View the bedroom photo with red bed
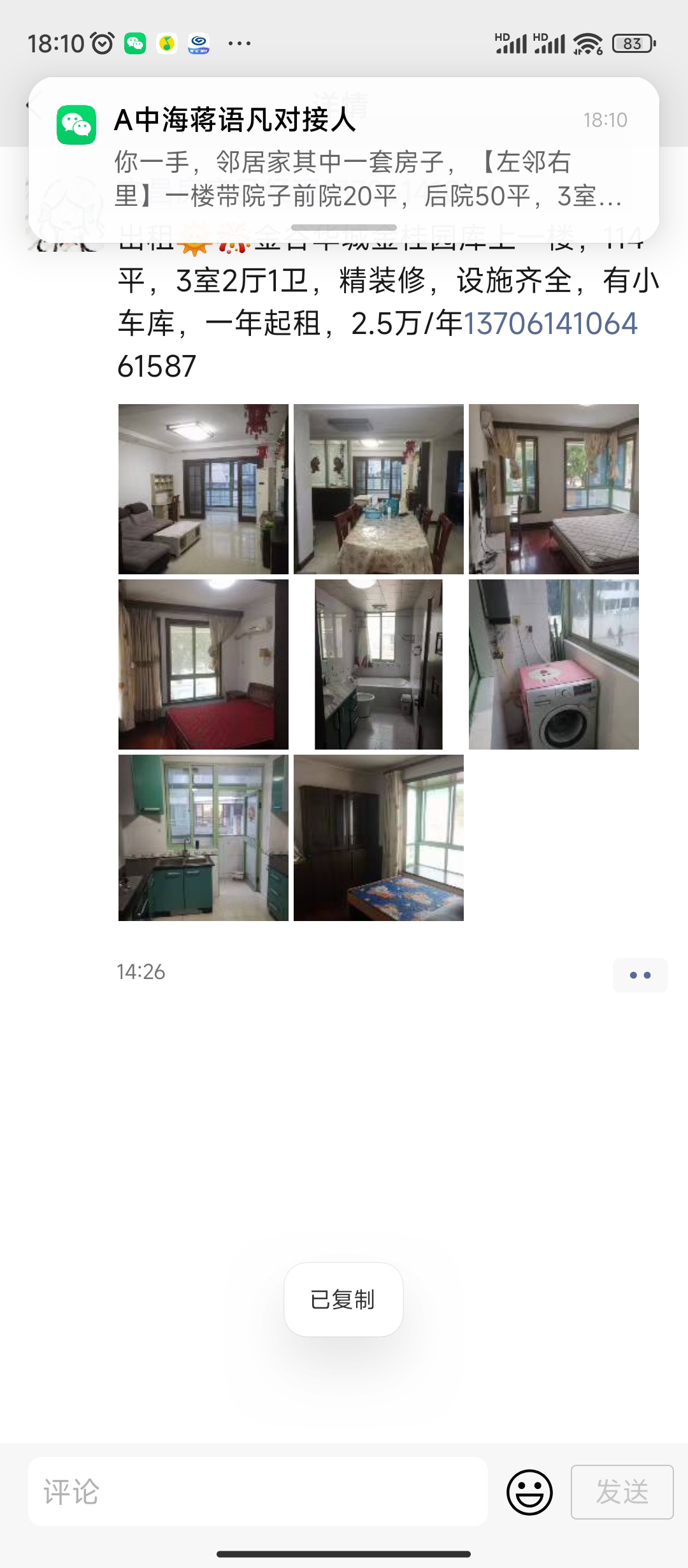Image resolution: width=688 pixels, height=1568 pixels. tap(203, 664)
